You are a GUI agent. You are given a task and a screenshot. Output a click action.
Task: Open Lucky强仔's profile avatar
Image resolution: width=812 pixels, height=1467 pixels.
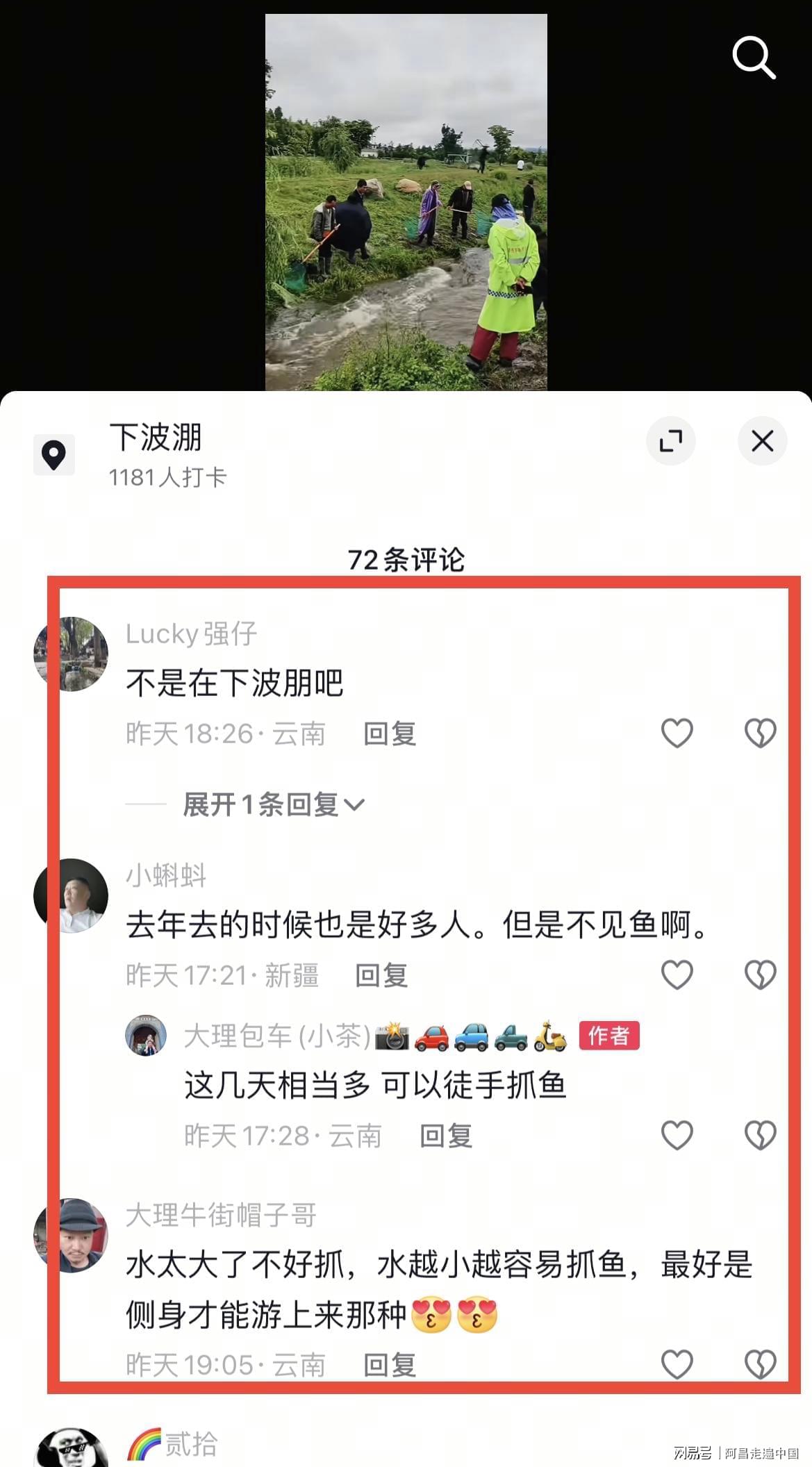(x=72, y=654)
